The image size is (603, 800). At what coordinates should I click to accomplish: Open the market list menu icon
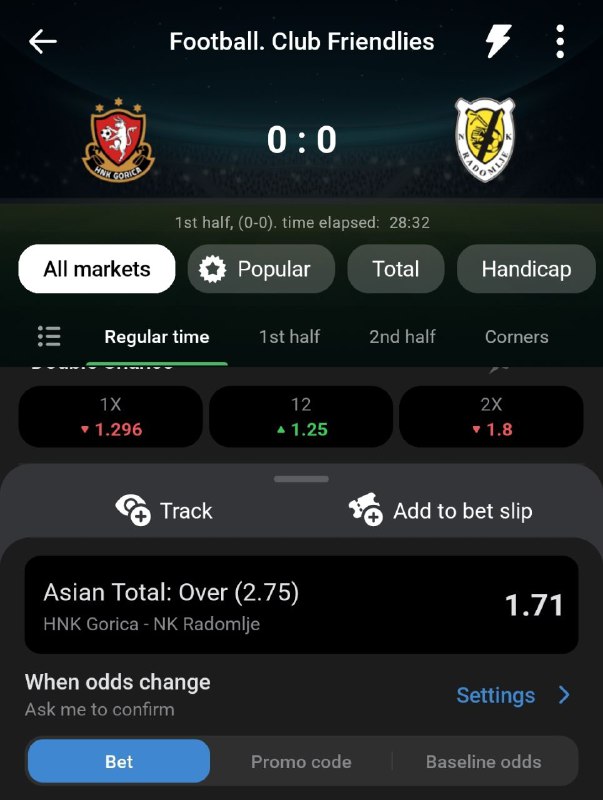[x=49, y=337]
